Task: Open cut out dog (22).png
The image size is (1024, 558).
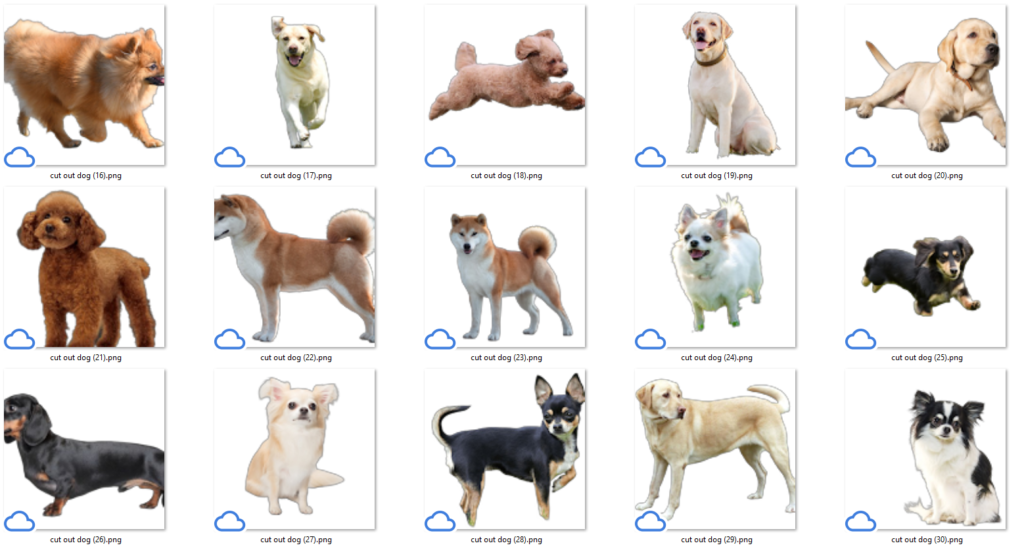Action: 295,267
